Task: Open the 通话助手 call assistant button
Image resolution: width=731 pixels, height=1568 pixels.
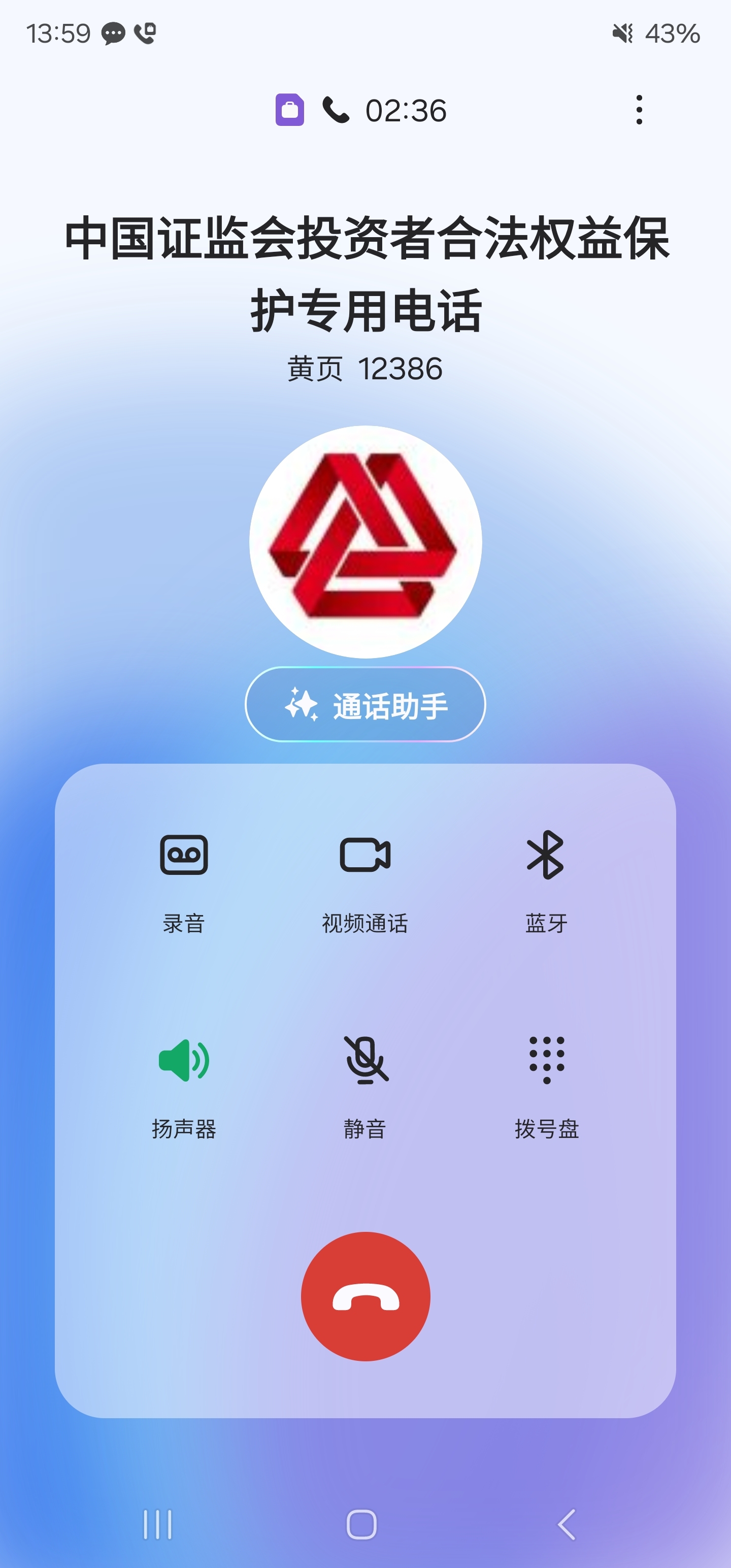Action: coord(365,706)
